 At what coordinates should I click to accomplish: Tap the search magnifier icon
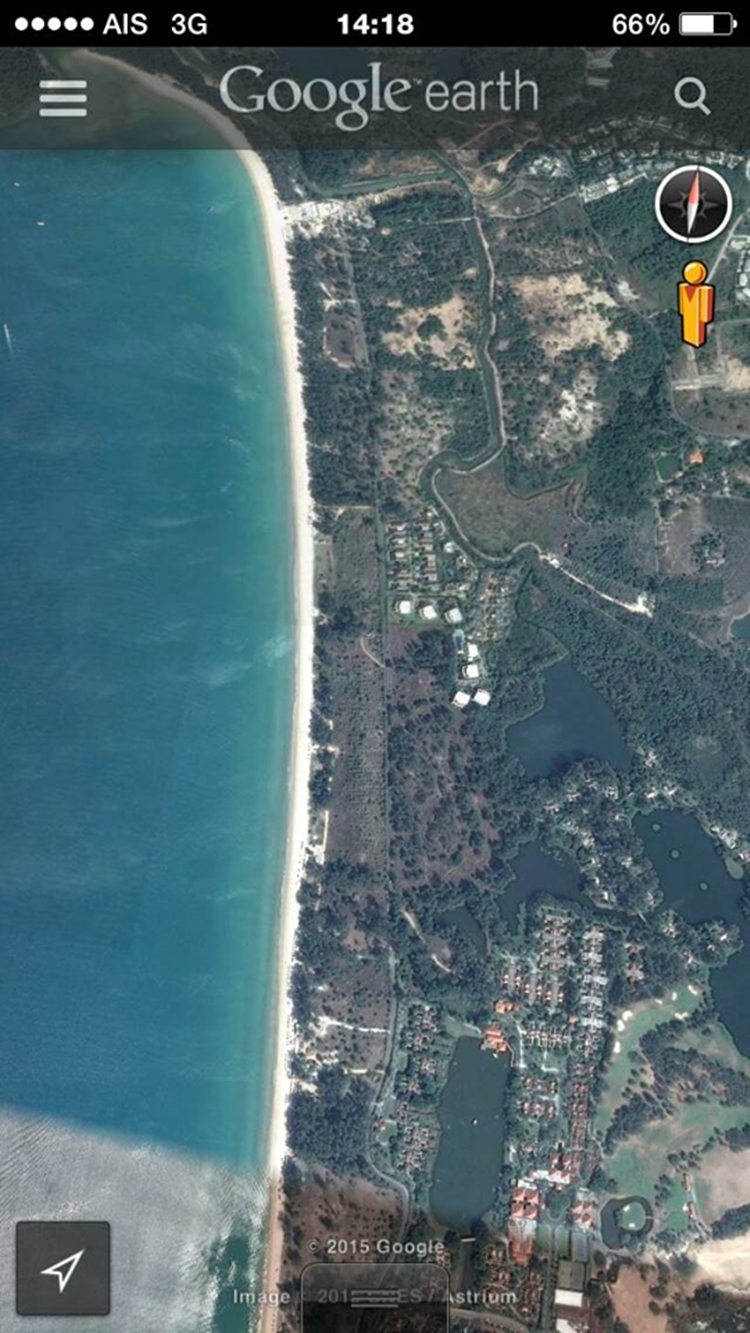click(x=691, y=96)
